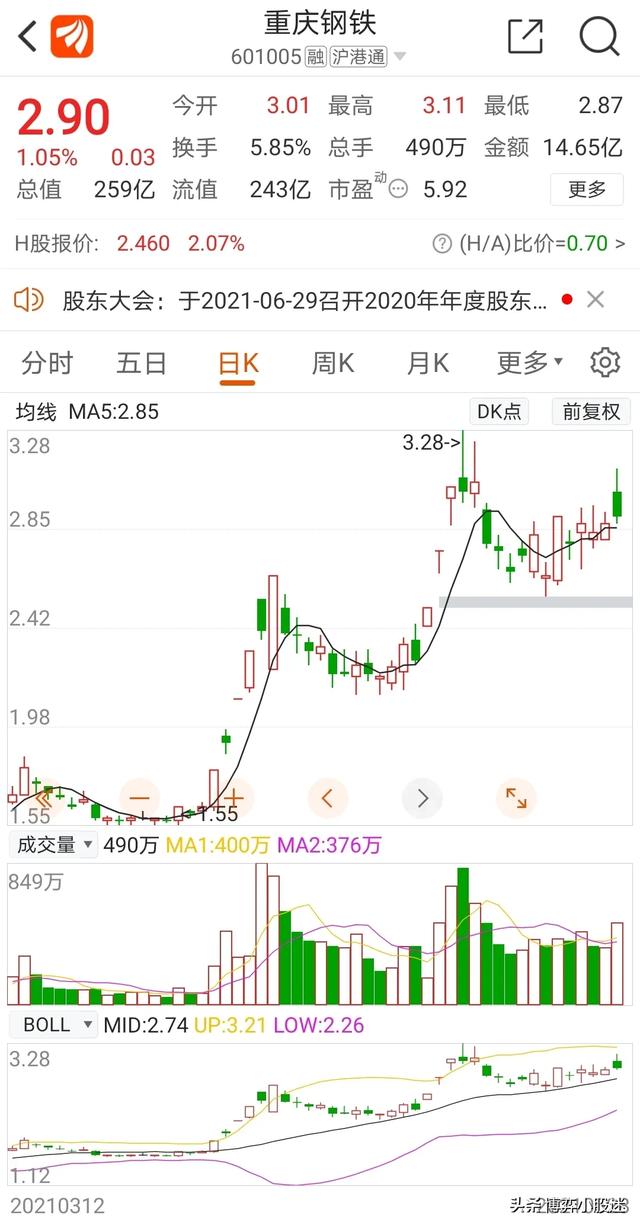Switch to the 分时 chart tab
Screen dimensions: 640x1228
coord(47,362)
